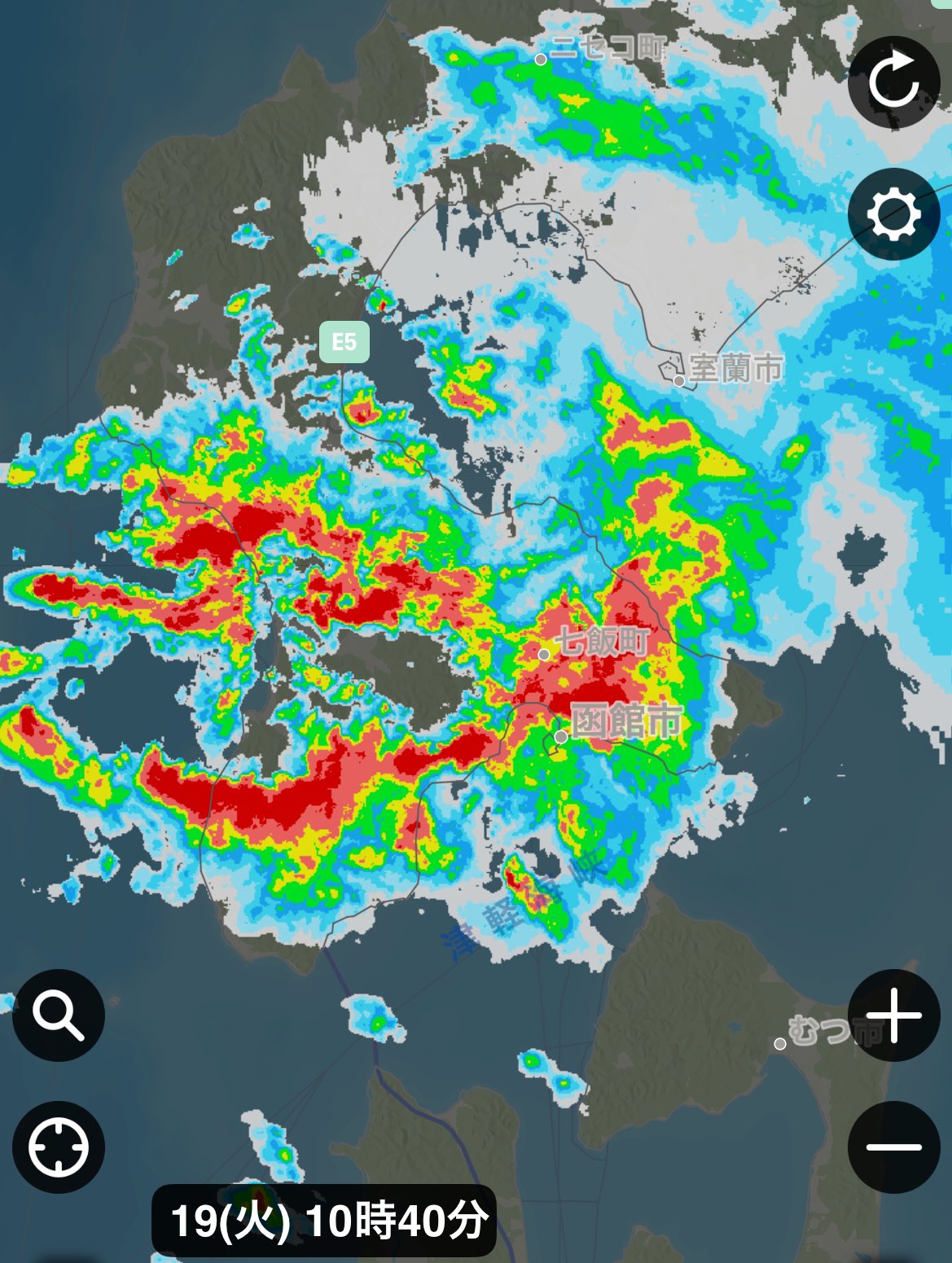Tap the 19(火) 10時40分 time label
Viewport: 952px width, 1263px height.
[x=326, y=1221]
